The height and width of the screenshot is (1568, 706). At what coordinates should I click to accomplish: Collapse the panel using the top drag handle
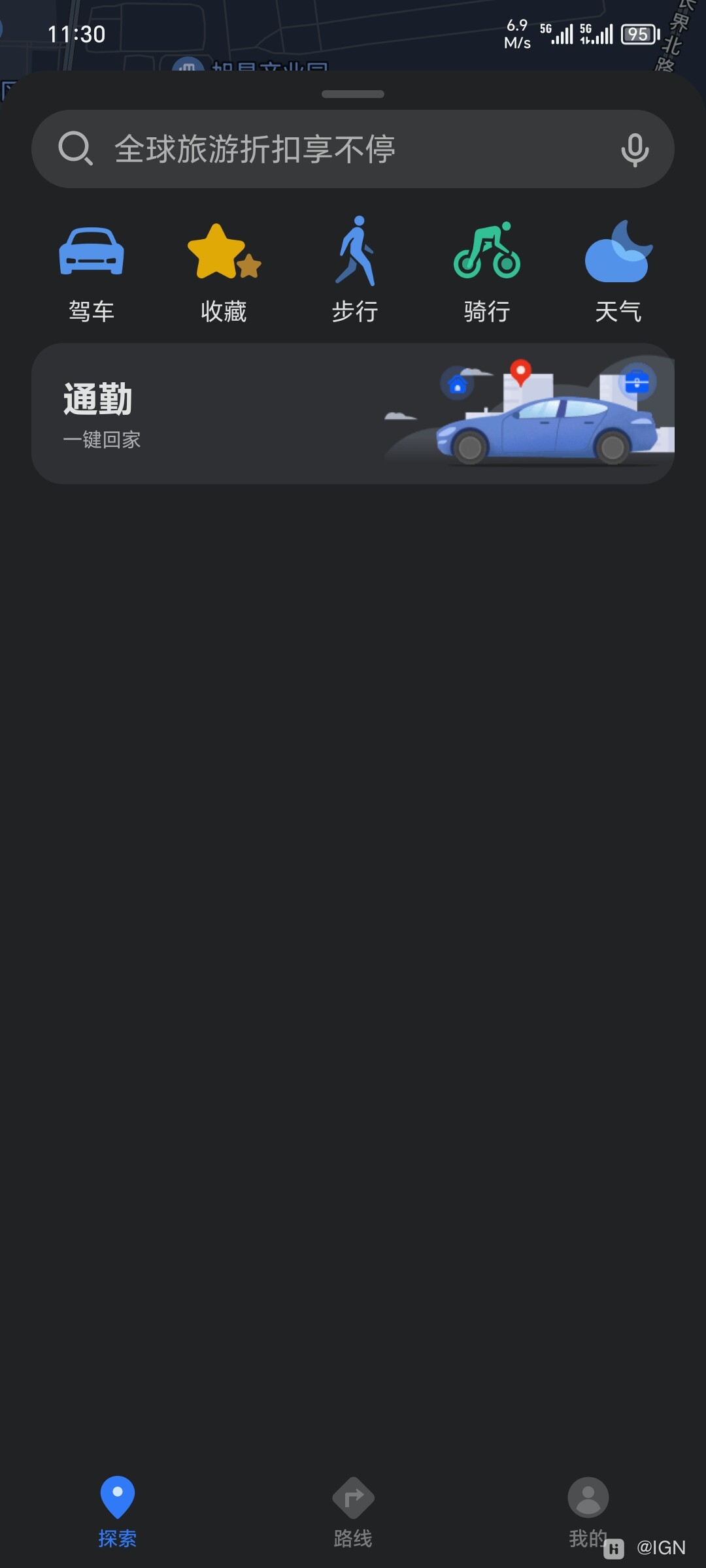coord(353,95)
